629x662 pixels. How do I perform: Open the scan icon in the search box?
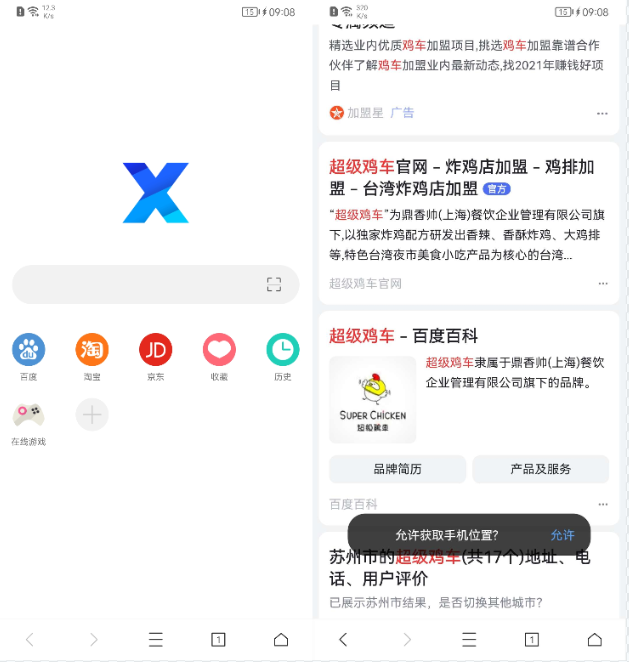click(x=274, y=285)
